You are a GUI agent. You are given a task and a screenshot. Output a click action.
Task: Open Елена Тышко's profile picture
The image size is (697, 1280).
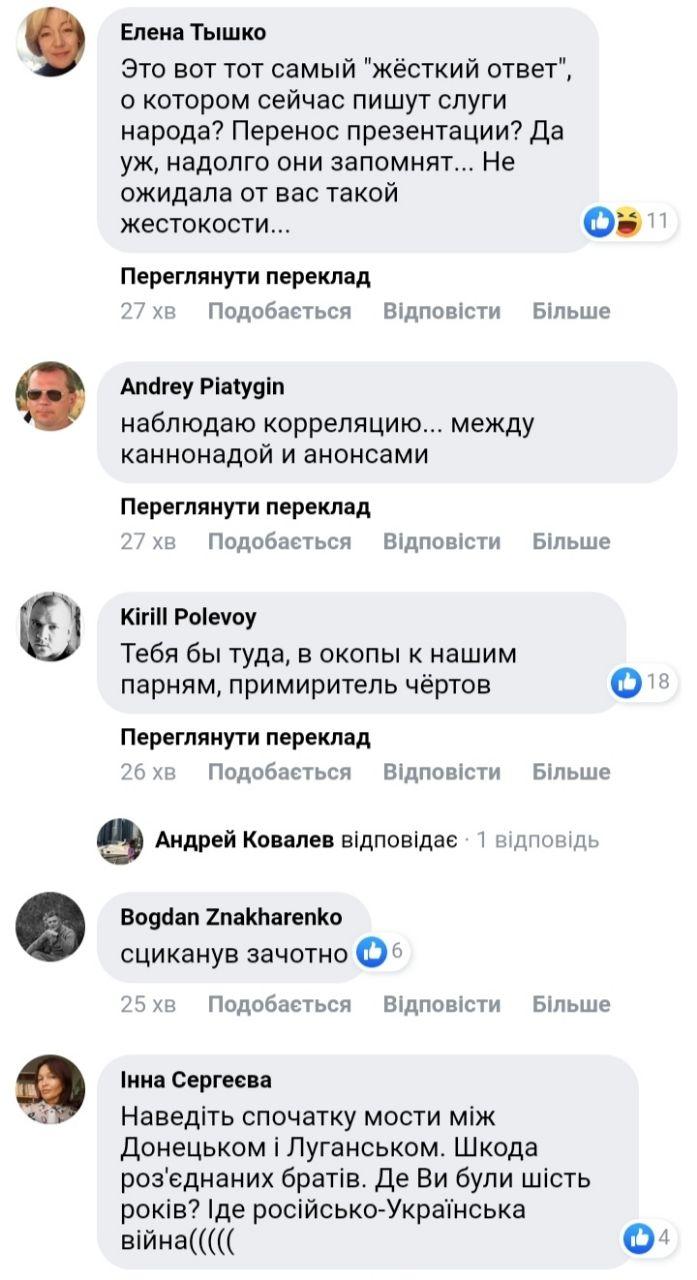[50, 42]
